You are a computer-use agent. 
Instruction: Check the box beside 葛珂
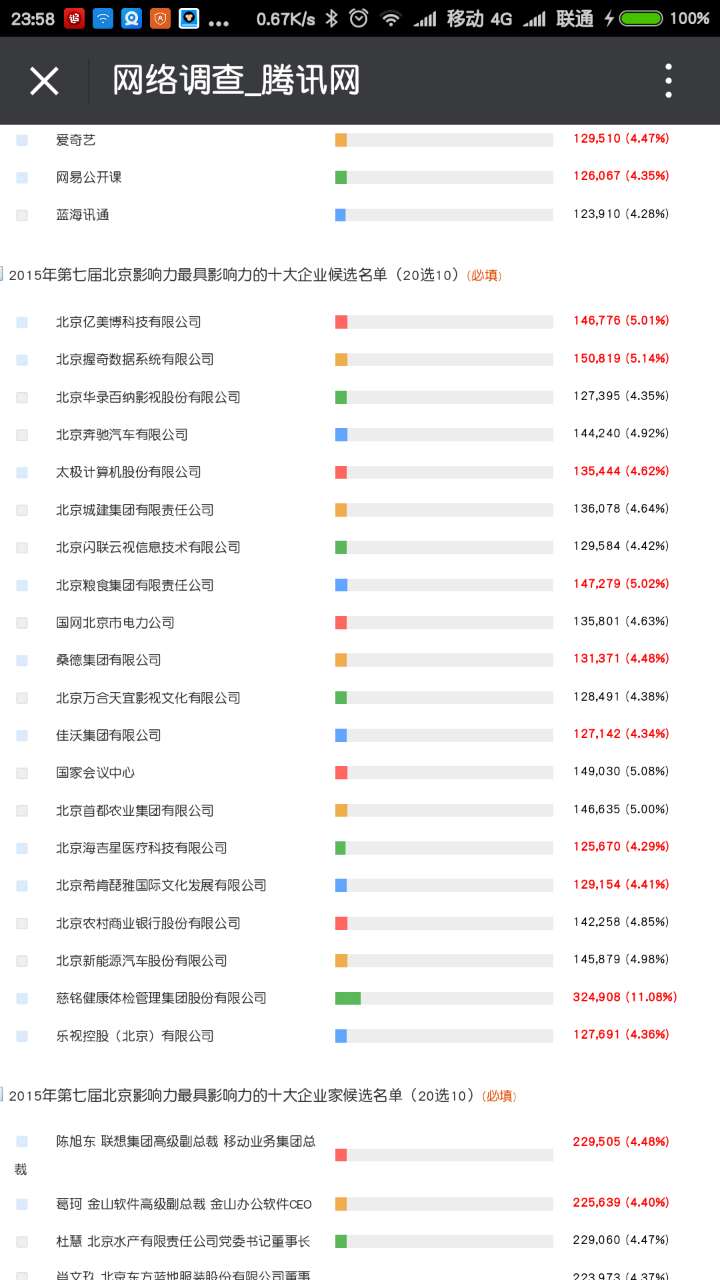22,1204
